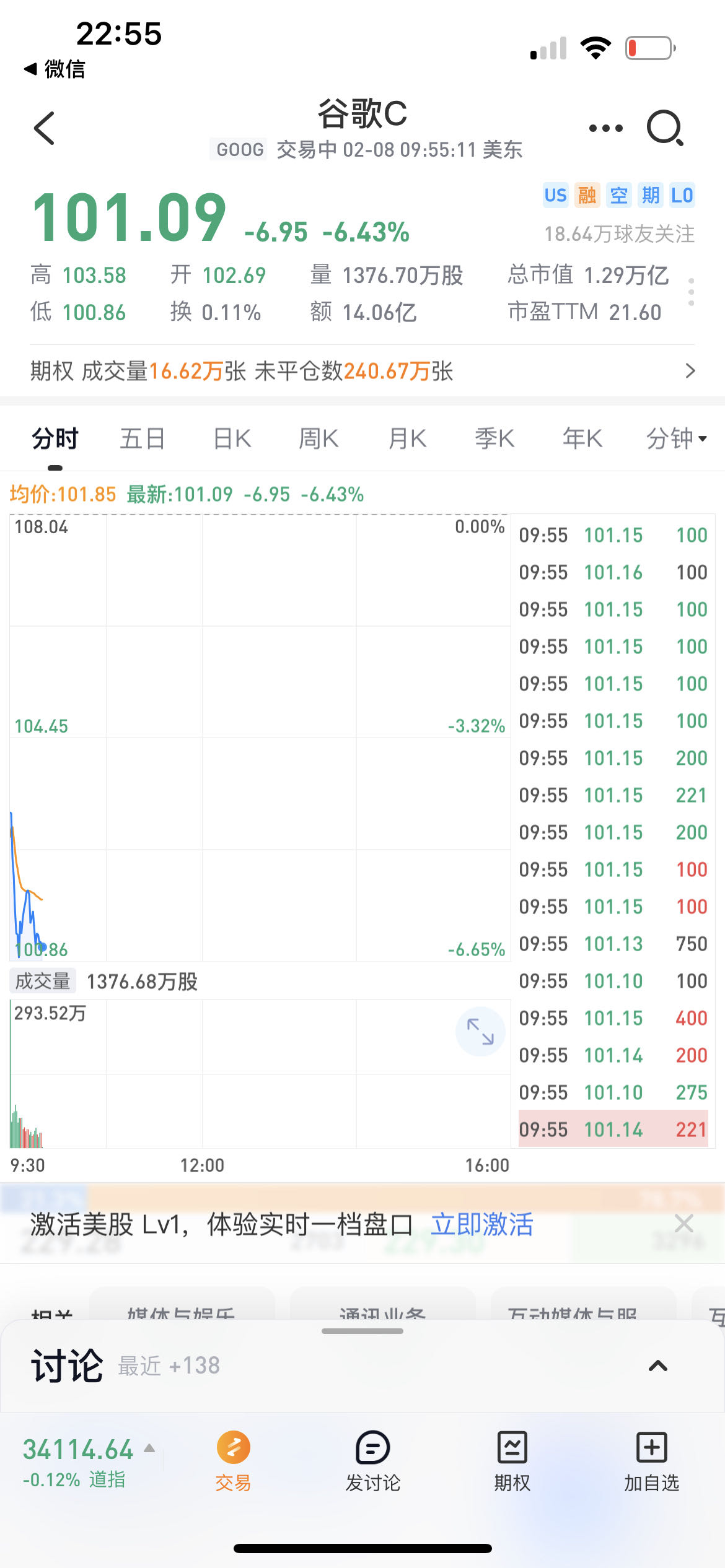The width and height of the screenshot is (725, 1568).
Task: Toggle the L0 quote level badge
Action: coord(682,195)
